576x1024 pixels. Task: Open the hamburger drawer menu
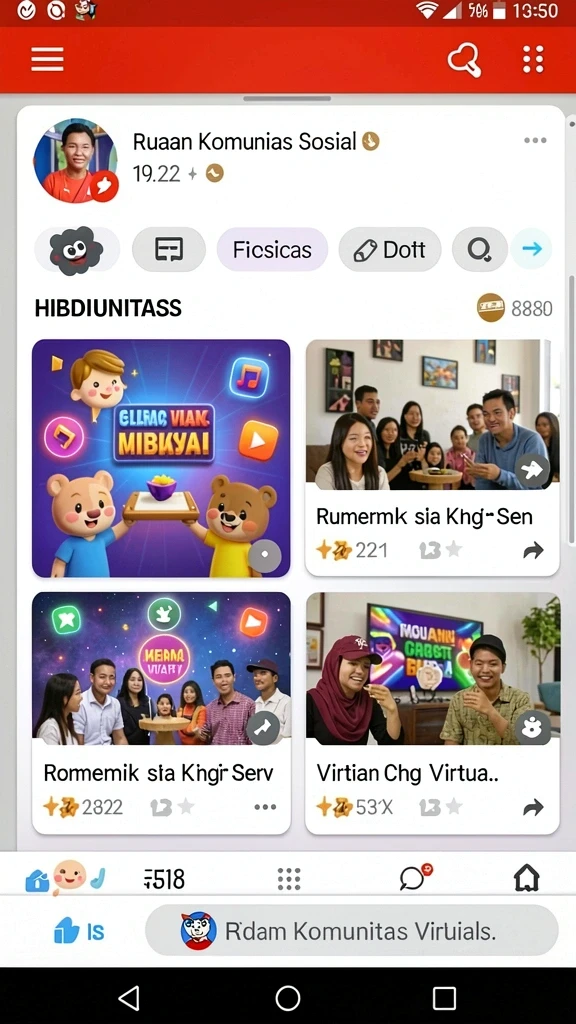(x=47, y=59)
